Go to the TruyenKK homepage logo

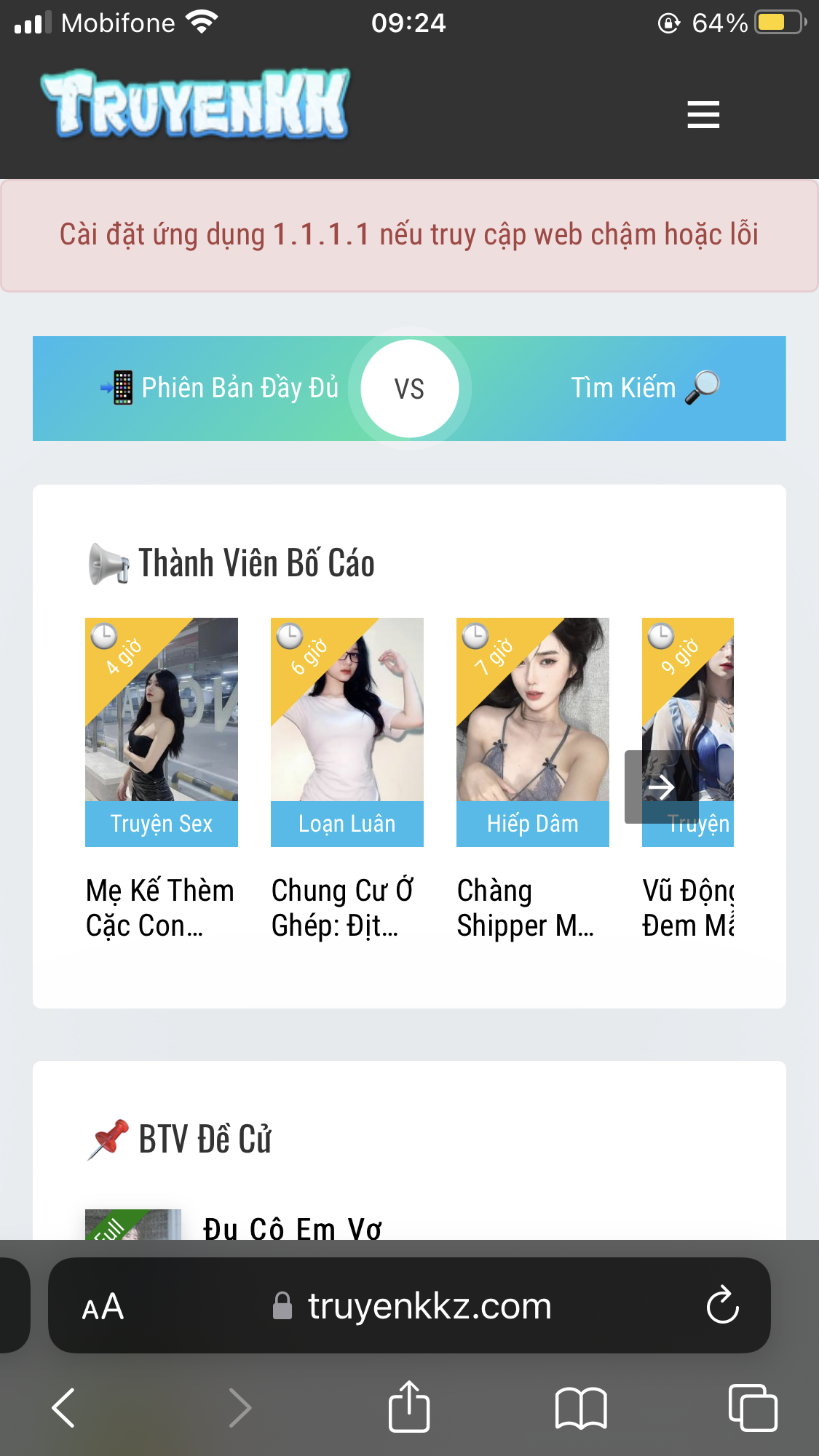pos(195,104)
